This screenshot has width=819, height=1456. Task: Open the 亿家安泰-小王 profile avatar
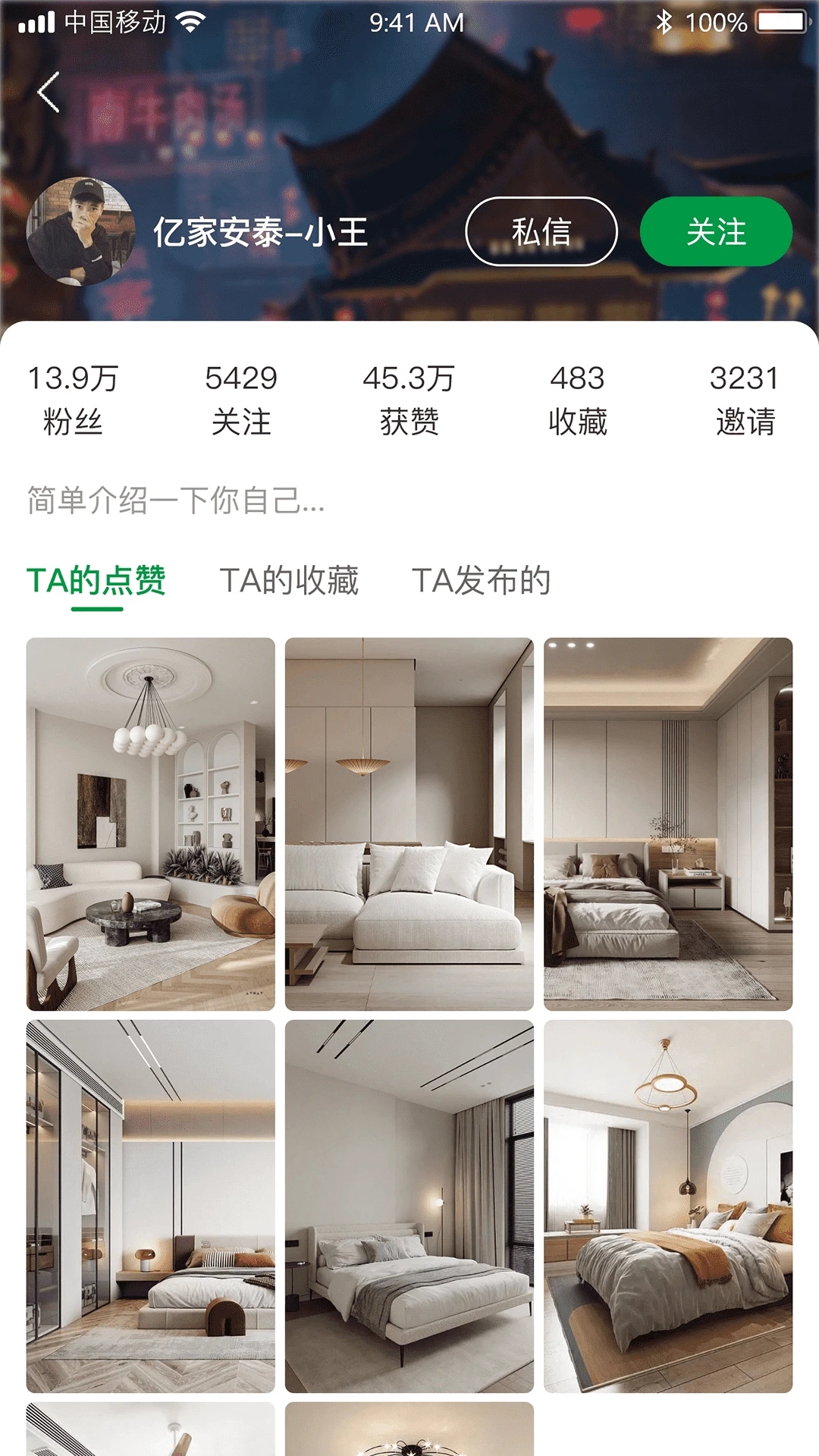[x=80, y=231]
